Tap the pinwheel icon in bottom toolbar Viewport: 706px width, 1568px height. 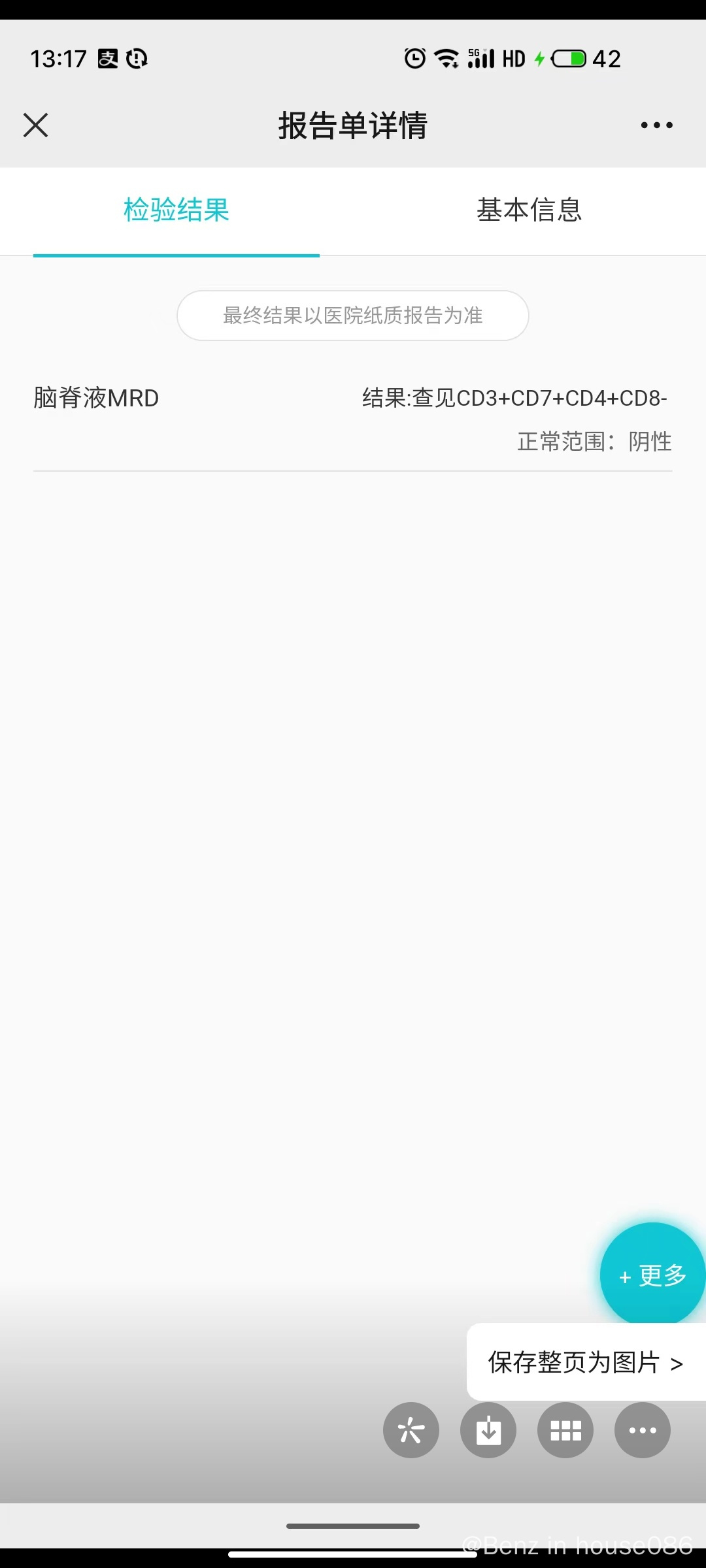(x=411, y=1430)
